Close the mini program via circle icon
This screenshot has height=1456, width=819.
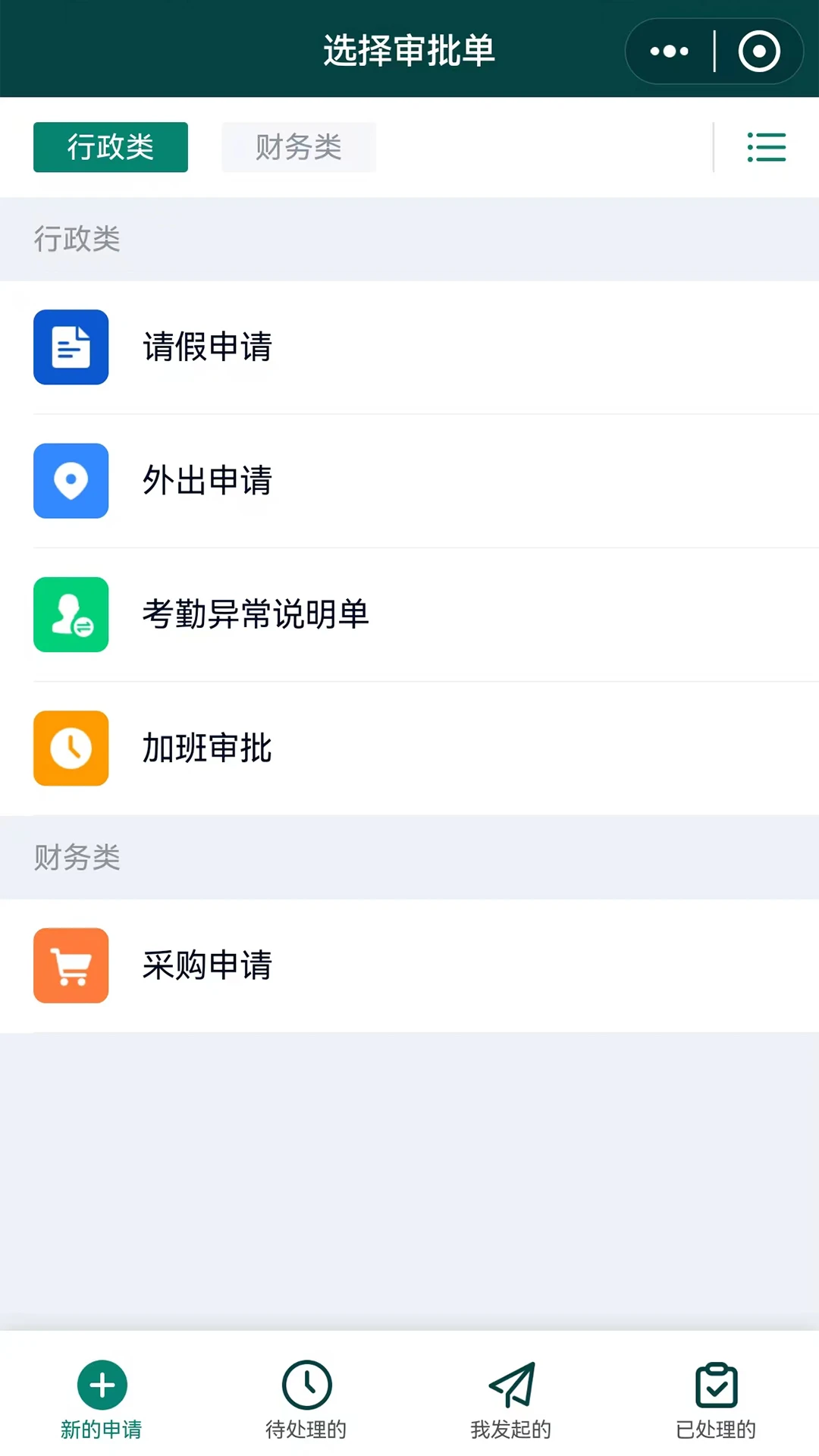(x=759, y=52)
